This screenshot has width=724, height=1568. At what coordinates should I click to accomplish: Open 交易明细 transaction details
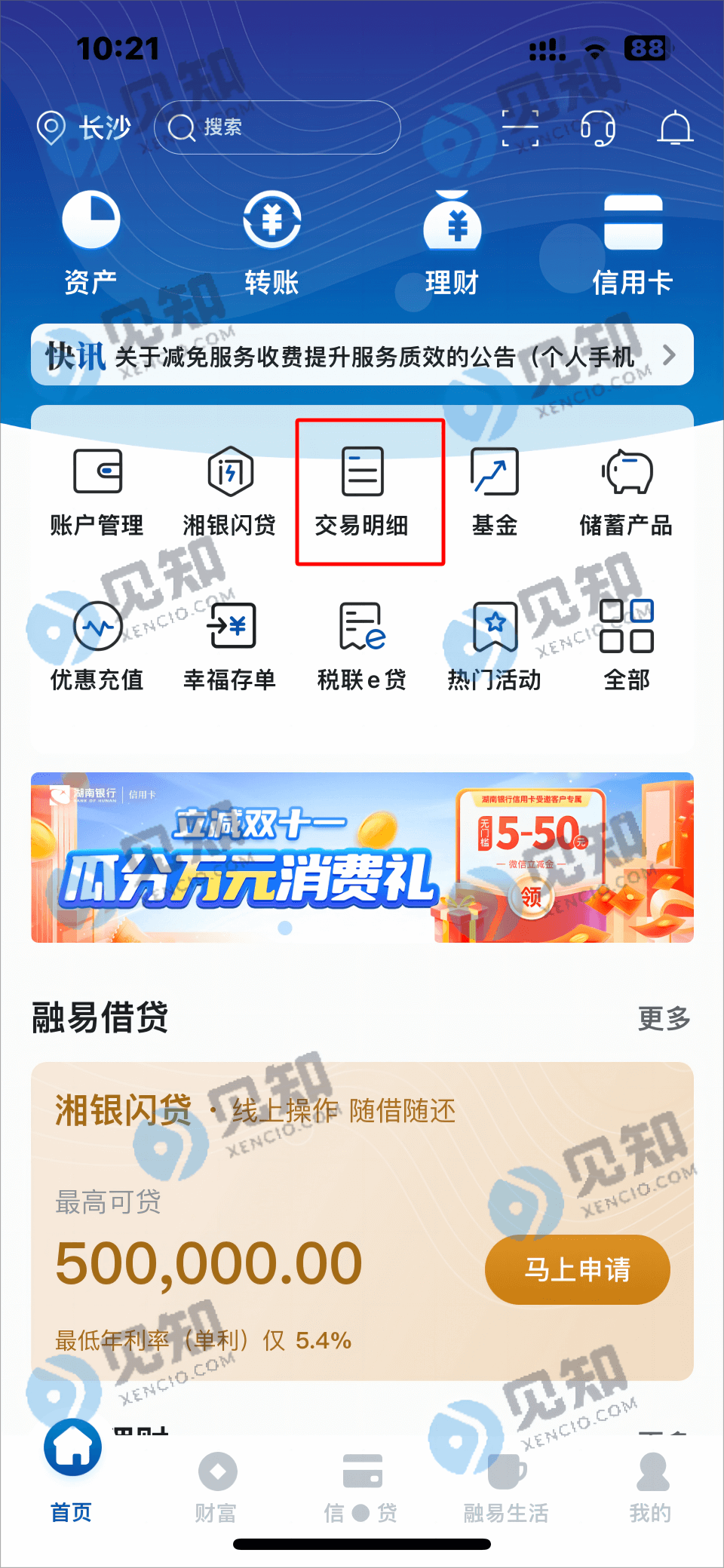pyautogui.click(x=362, y=491)
